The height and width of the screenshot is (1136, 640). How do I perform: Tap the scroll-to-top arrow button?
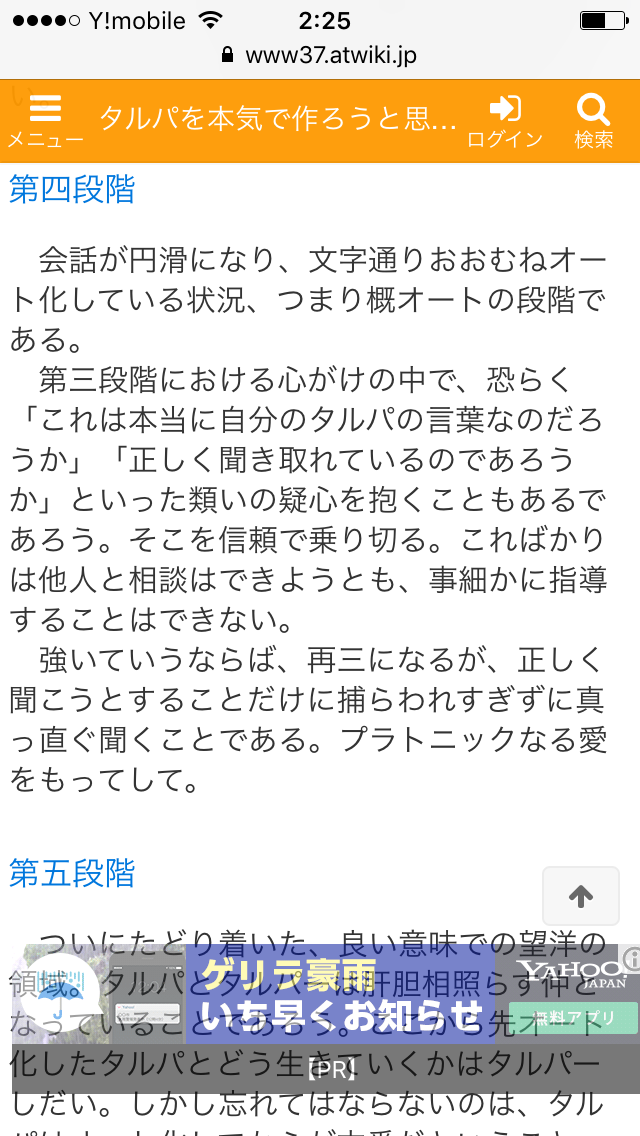coord(581,896)
